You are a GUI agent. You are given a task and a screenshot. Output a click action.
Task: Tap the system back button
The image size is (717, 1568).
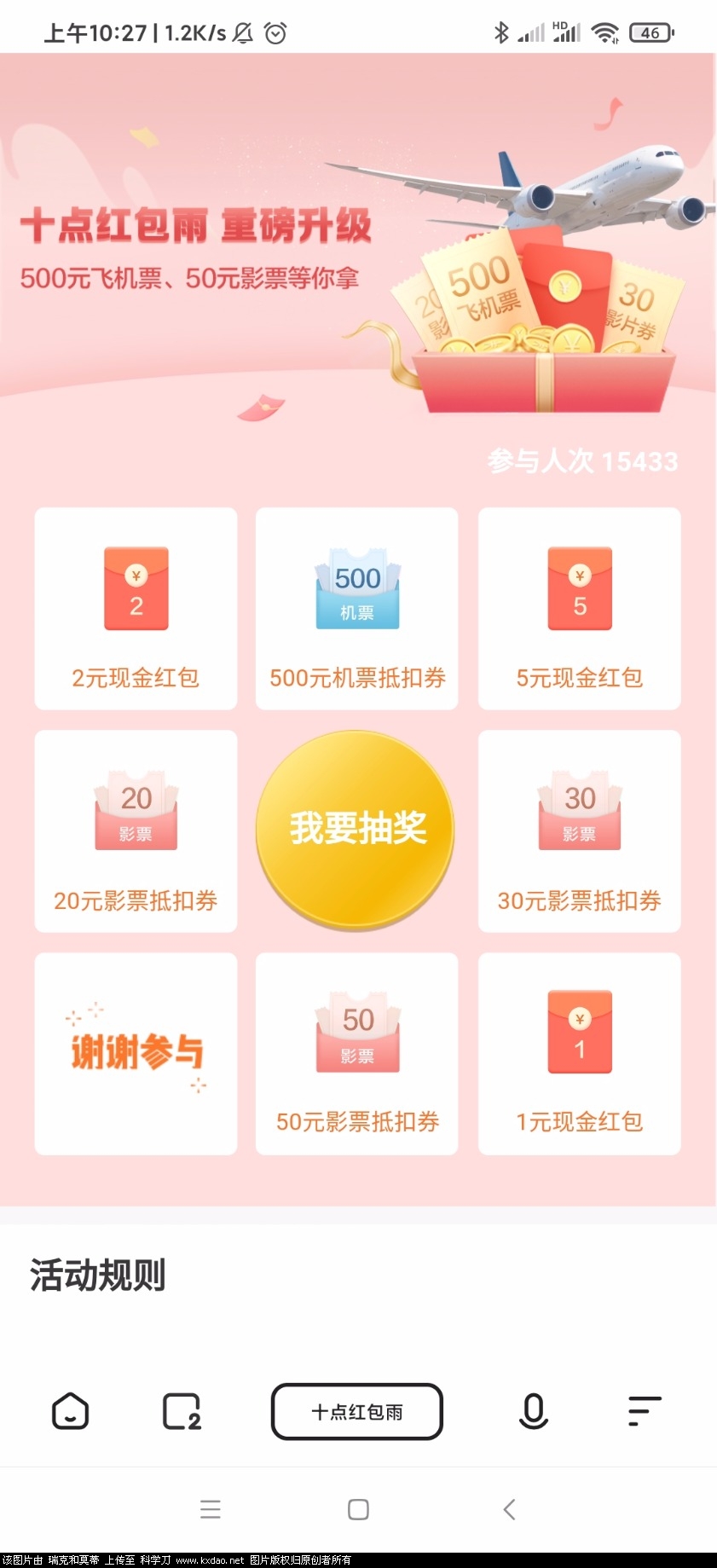pos(509,1509)
